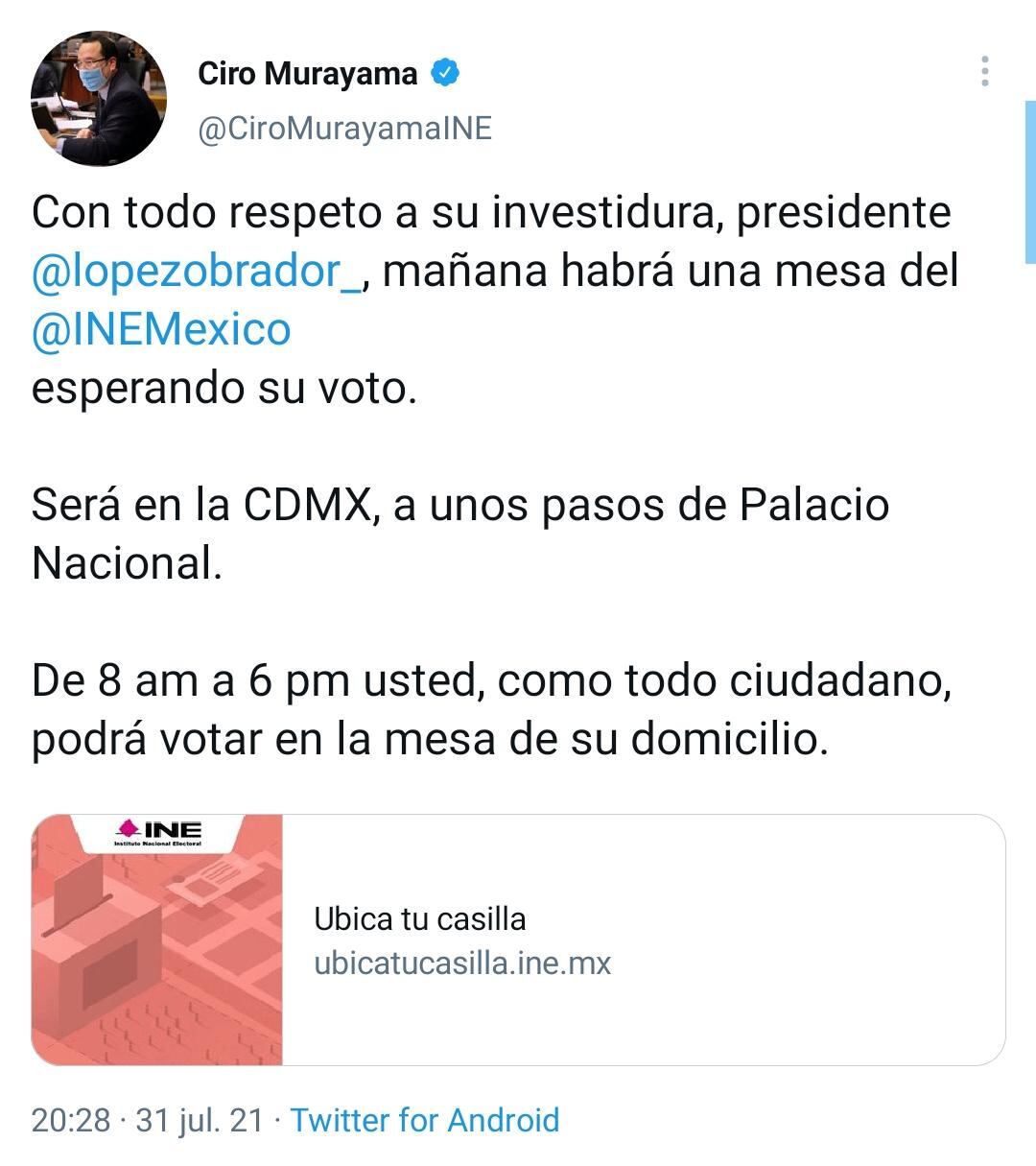Open the "Twitter for Android" source link
Screen dimensions: 1036x1166
[425, 1119]
